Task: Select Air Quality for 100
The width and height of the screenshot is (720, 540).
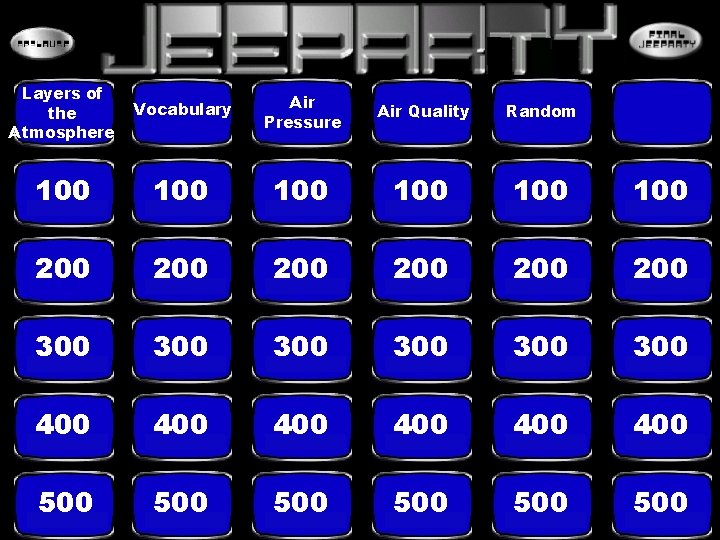Action: tap(422, 193)
